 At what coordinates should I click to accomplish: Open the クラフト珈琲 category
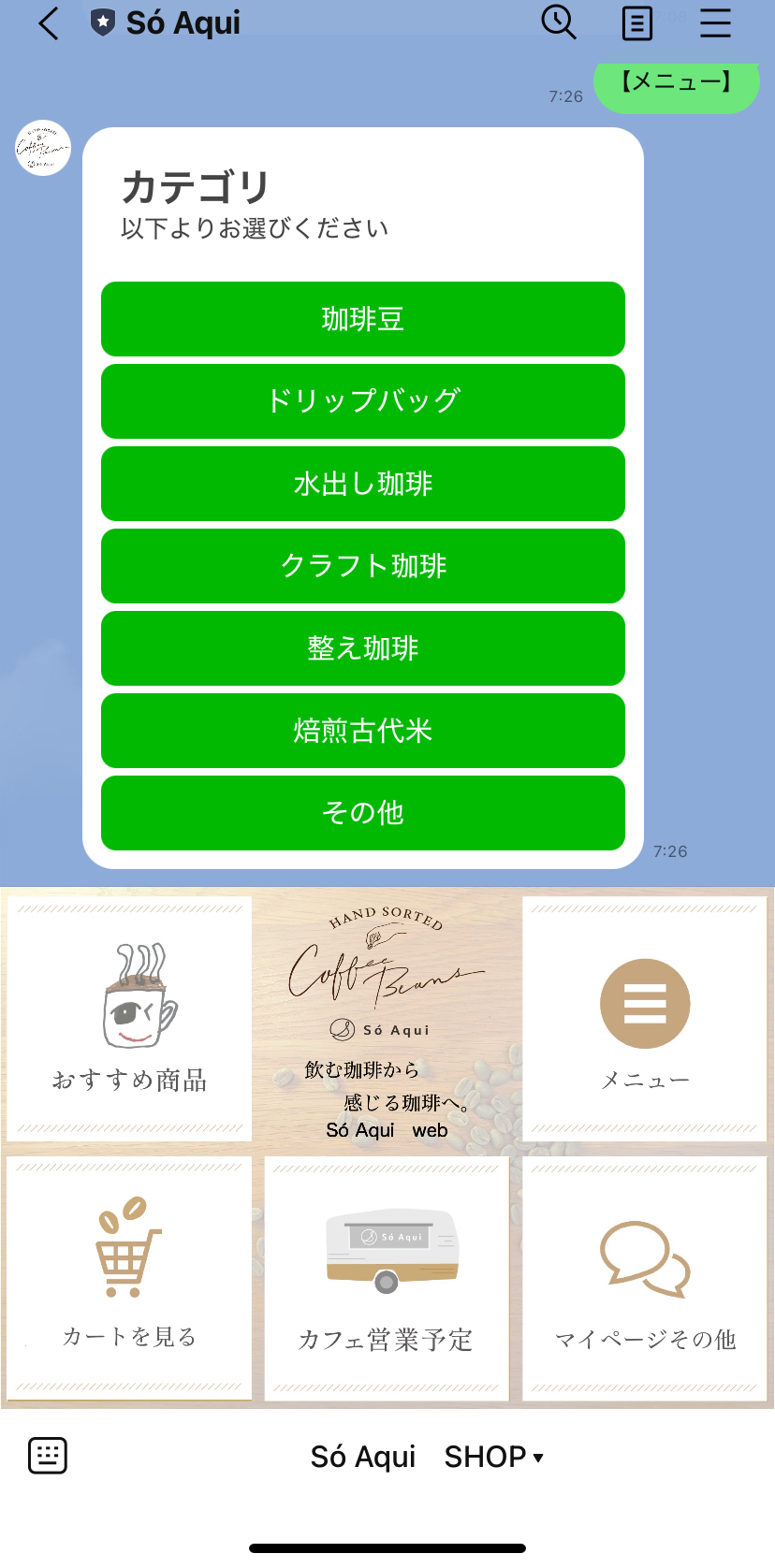tap(363, 566)
